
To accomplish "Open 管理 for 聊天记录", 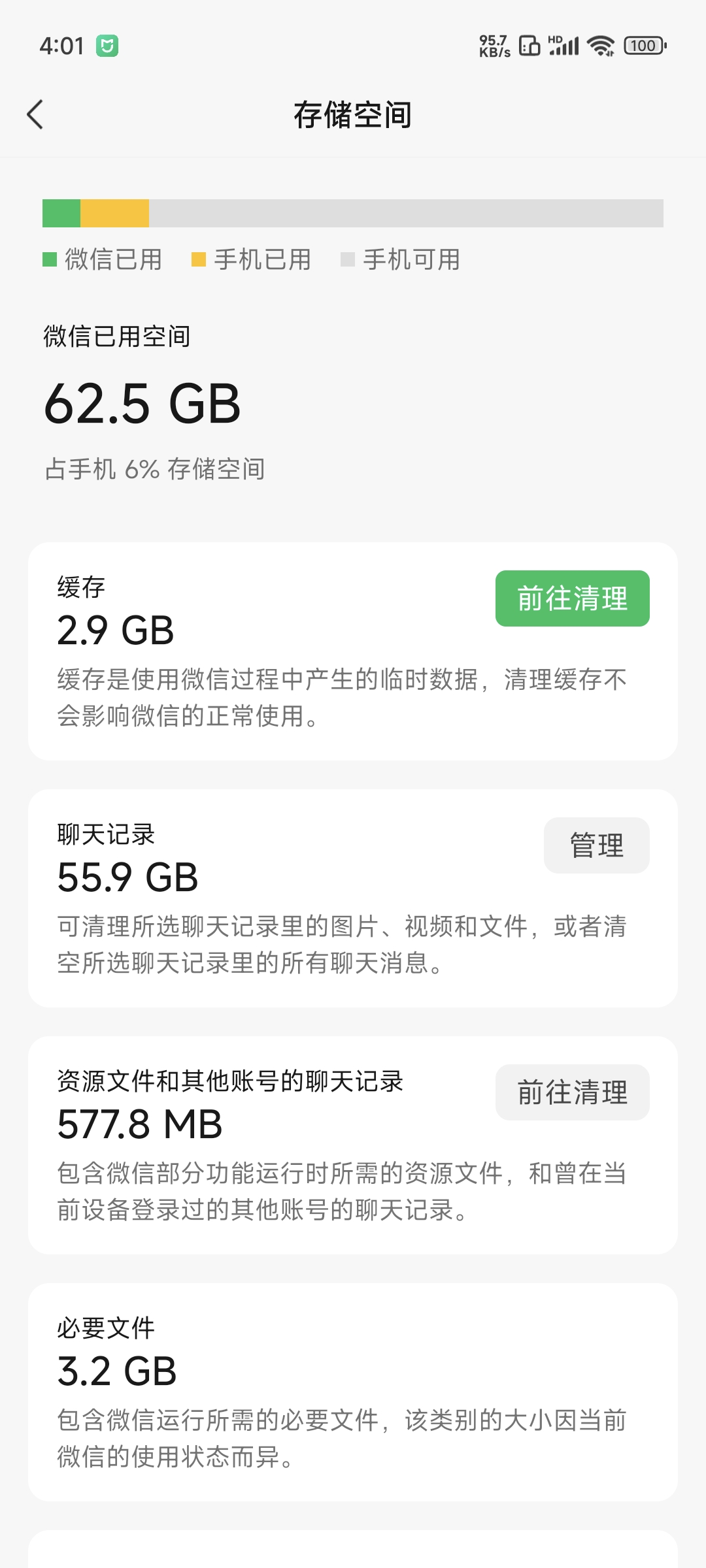I will click(x=596, y=845).
